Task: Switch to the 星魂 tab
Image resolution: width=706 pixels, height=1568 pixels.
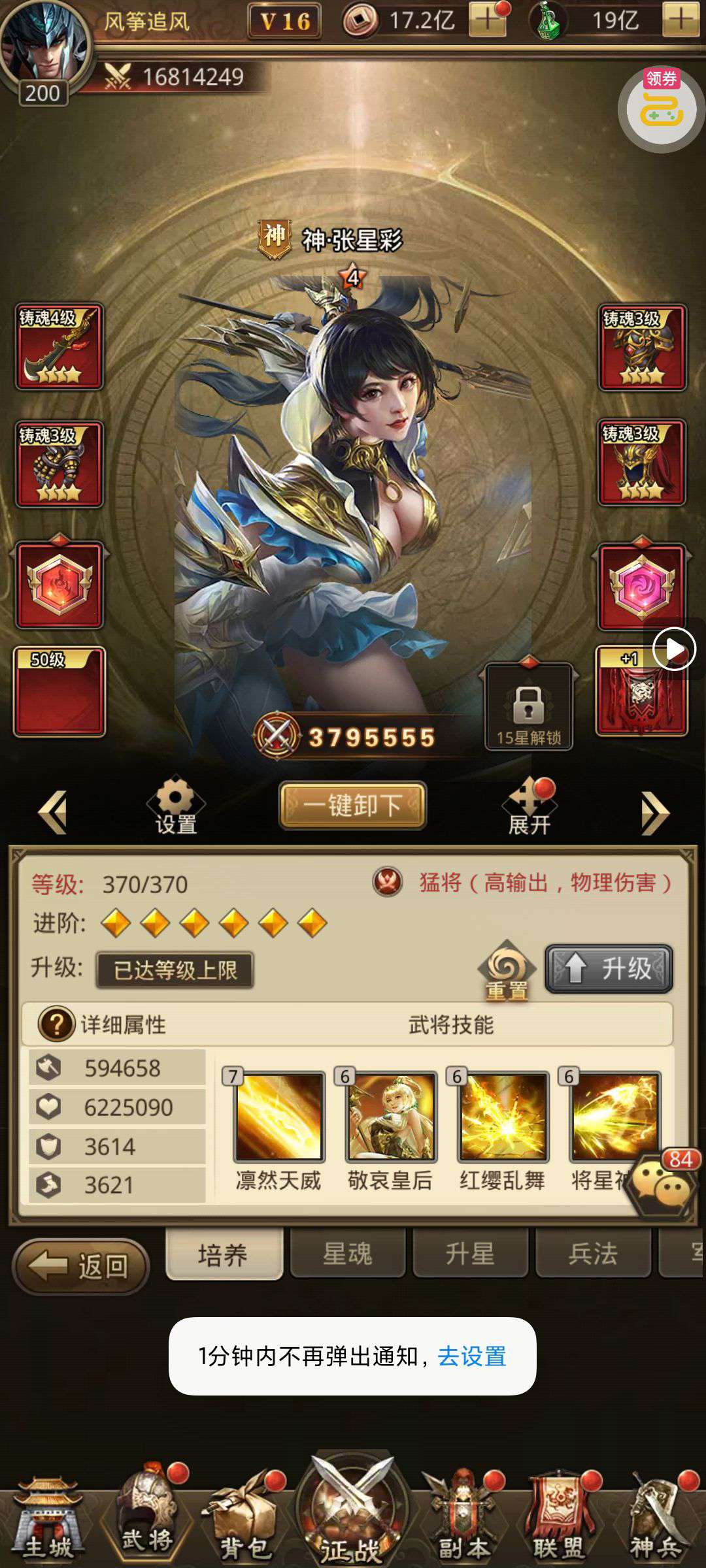Action: [x=347, y=1253]
